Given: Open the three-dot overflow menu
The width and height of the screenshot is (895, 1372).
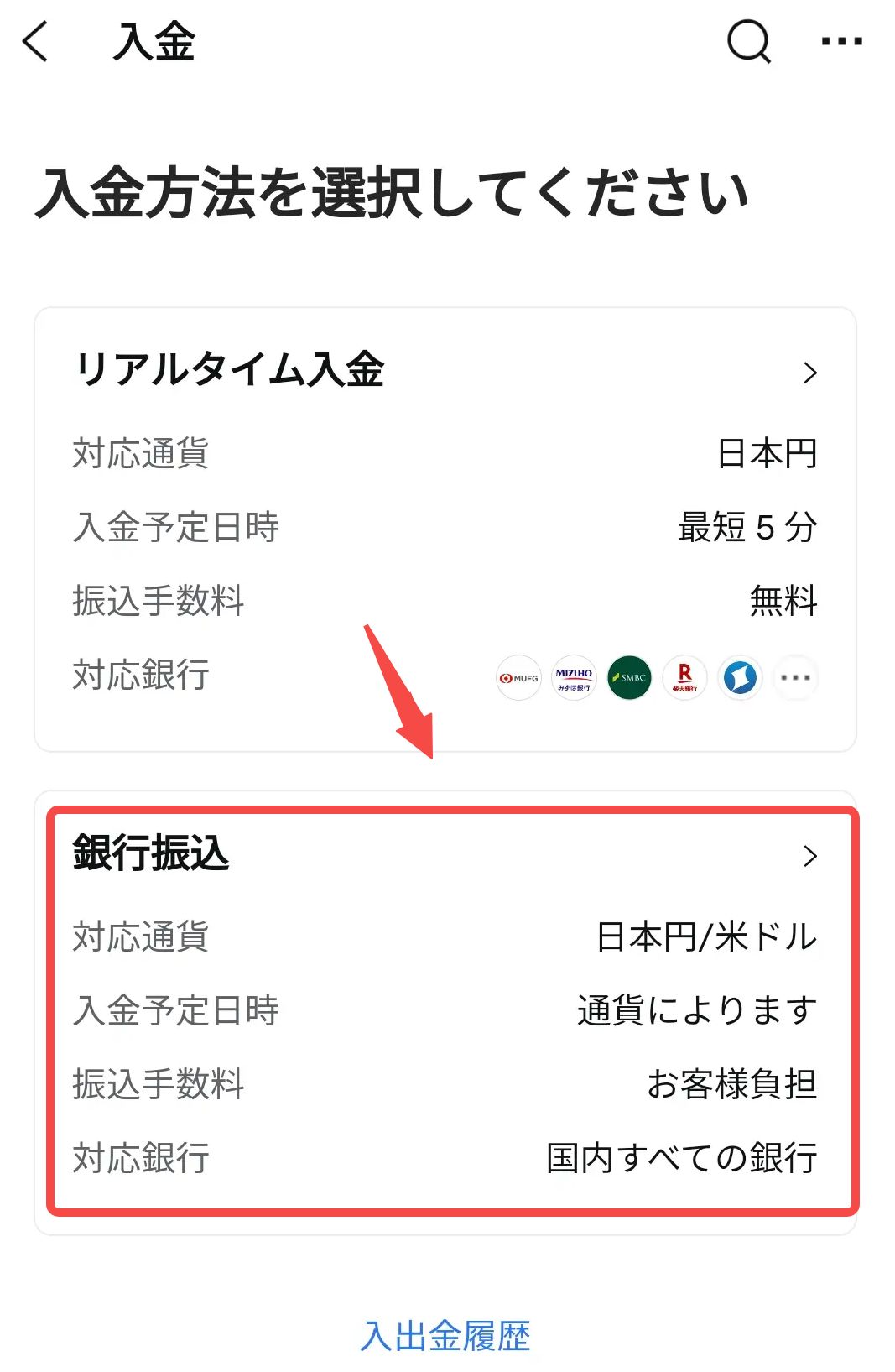Looking at the screenshot, I should pos(841,41).
